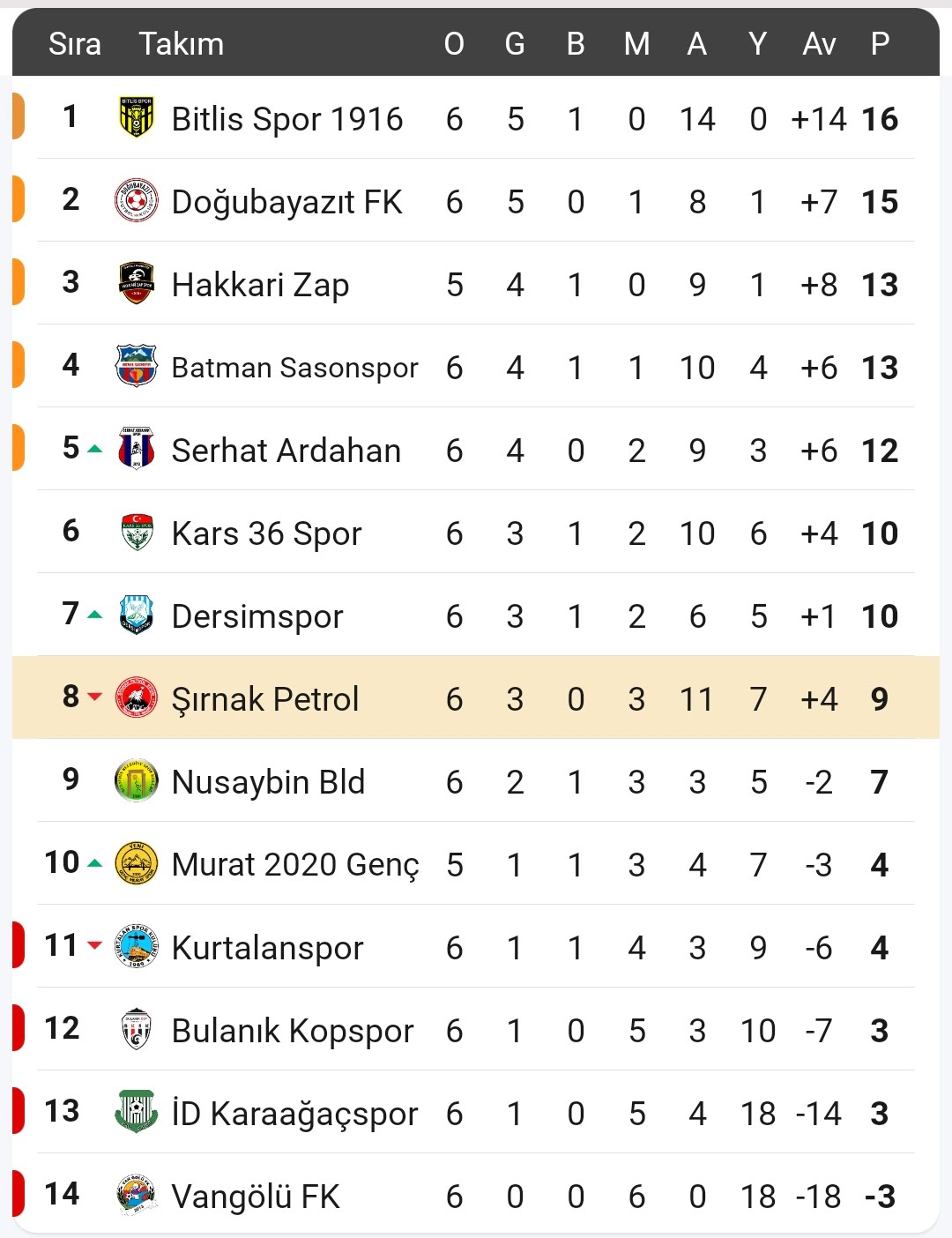Viewport: 952px width, 1238px height.
Task: Select Doğubayazıt FK in the standings
Action: [286, 201]
